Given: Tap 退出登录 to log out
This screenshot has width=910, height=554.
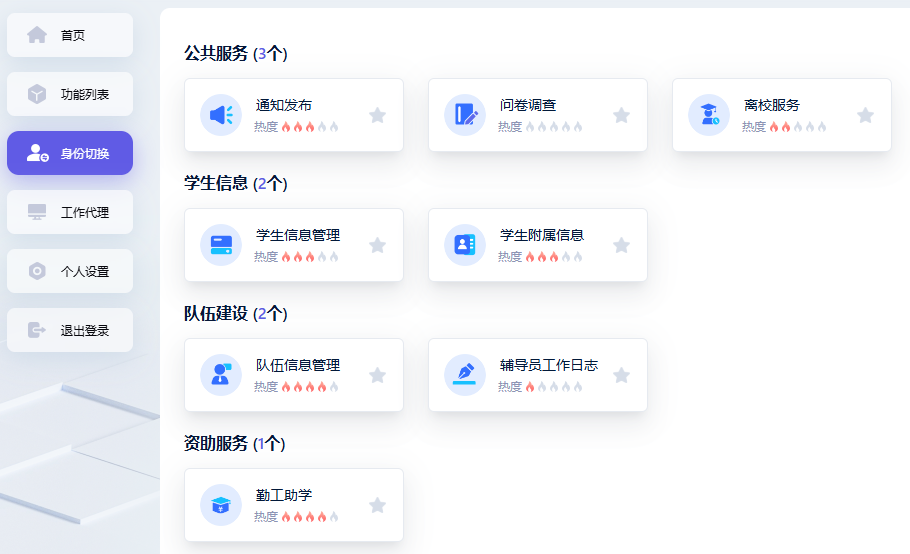Looking at the screenshot, I should 70,330.
